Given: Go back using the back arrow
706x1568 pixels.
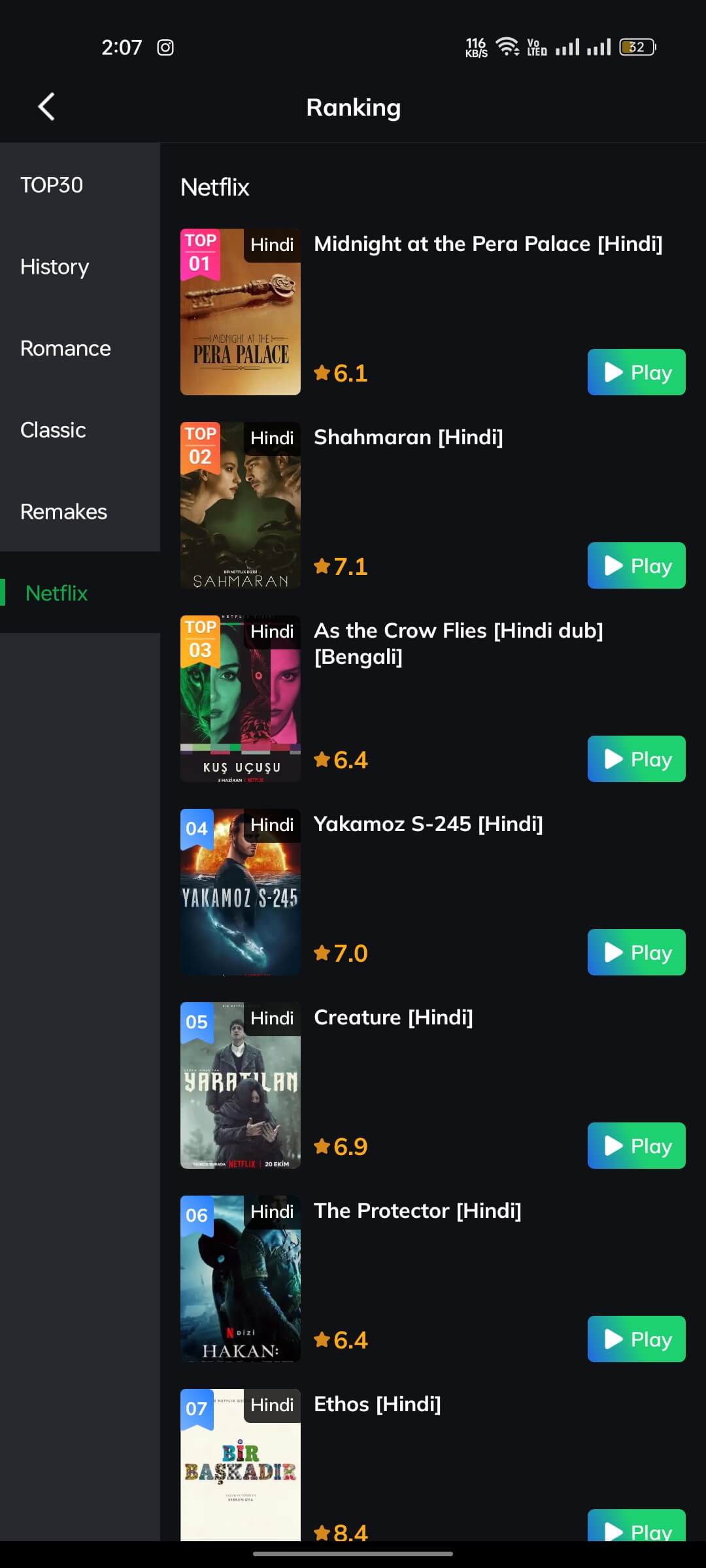Looking at the screenshot, I should 46,106.
